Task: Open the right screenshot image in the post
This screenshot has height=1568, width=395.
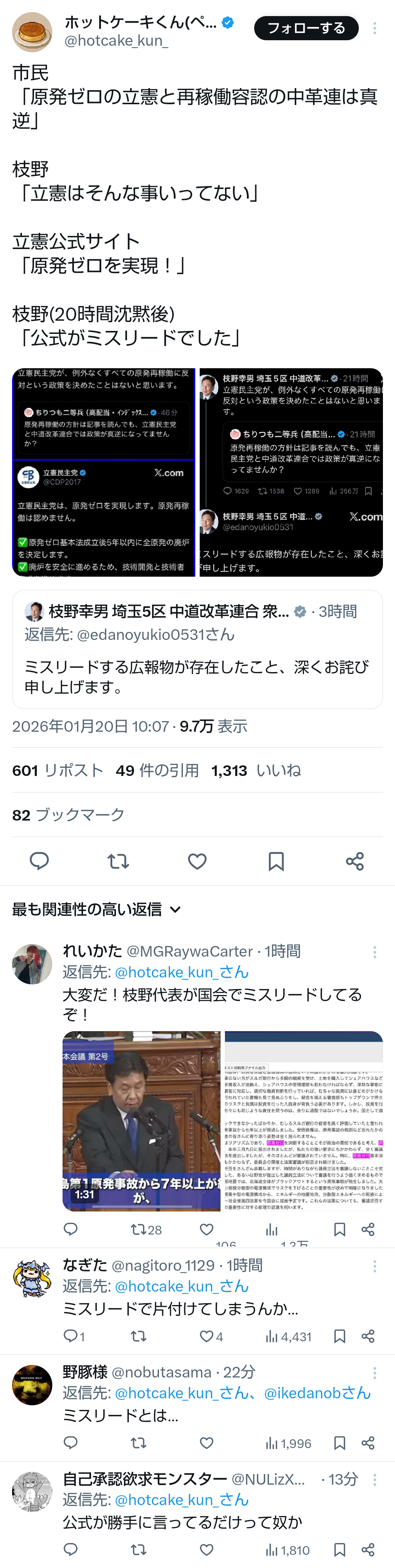Action: click(291, 472)
